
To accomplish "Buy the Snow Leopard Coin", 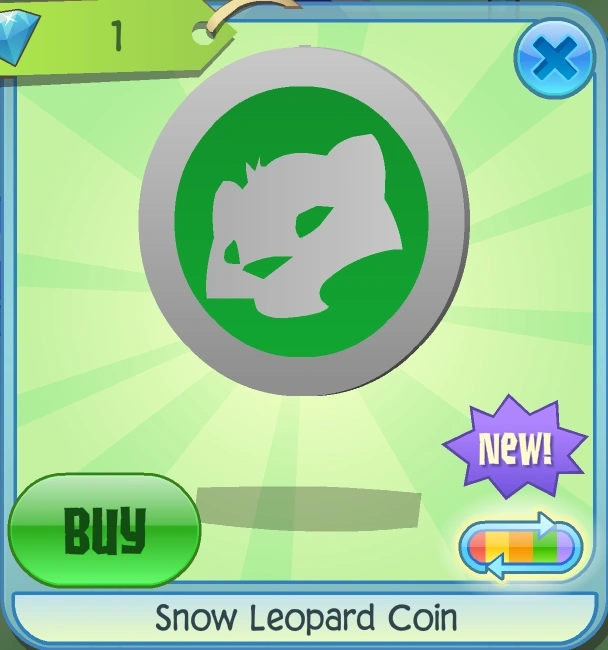I will (x=104, y=530).
